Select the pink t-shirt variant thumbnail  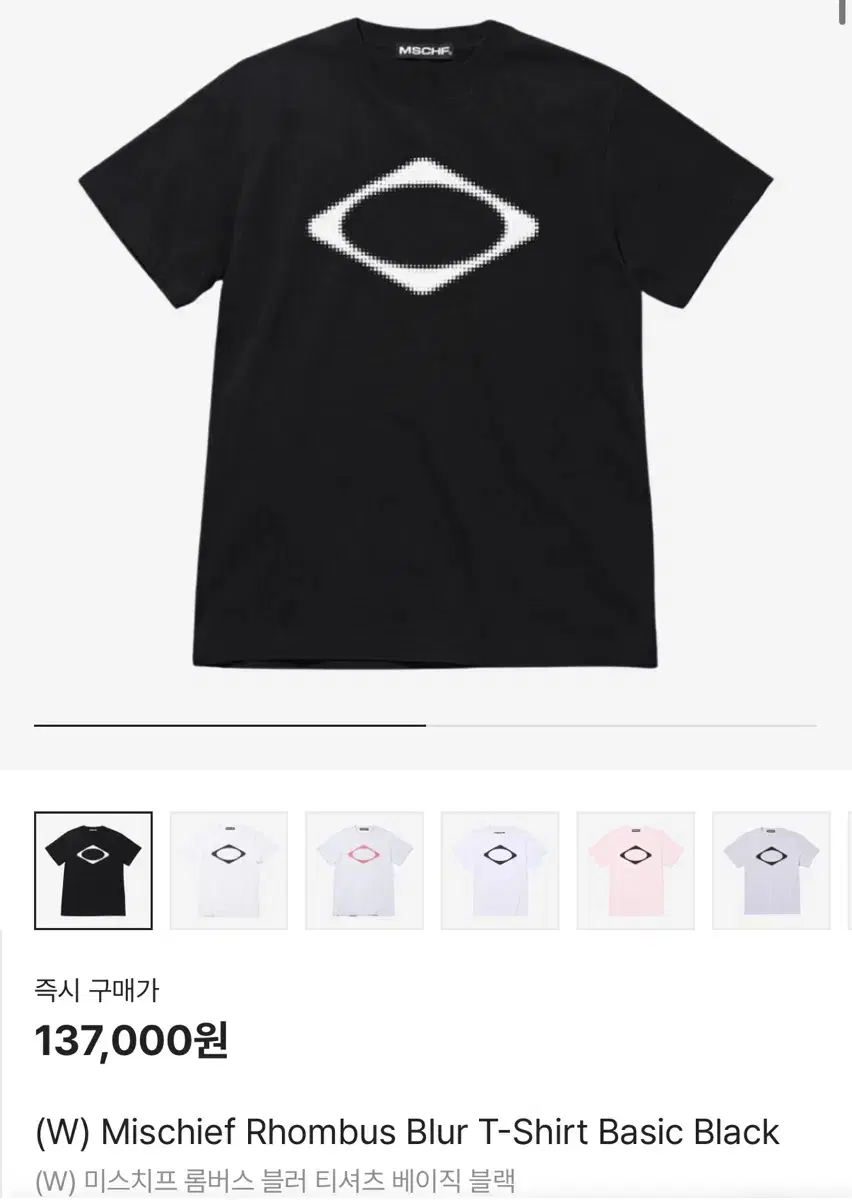pos(636,868)
